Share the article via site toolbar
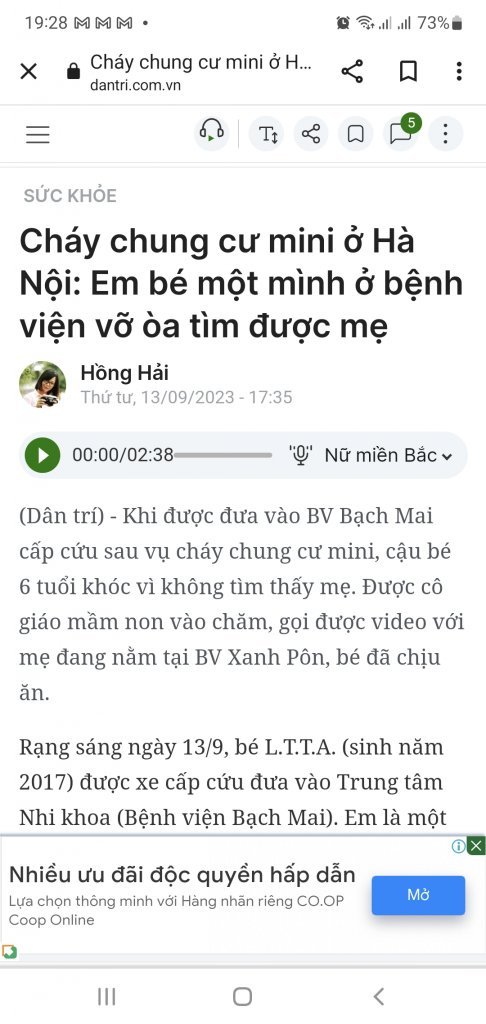The width and height of the screenshot is (486, 1024). point(311,135)
